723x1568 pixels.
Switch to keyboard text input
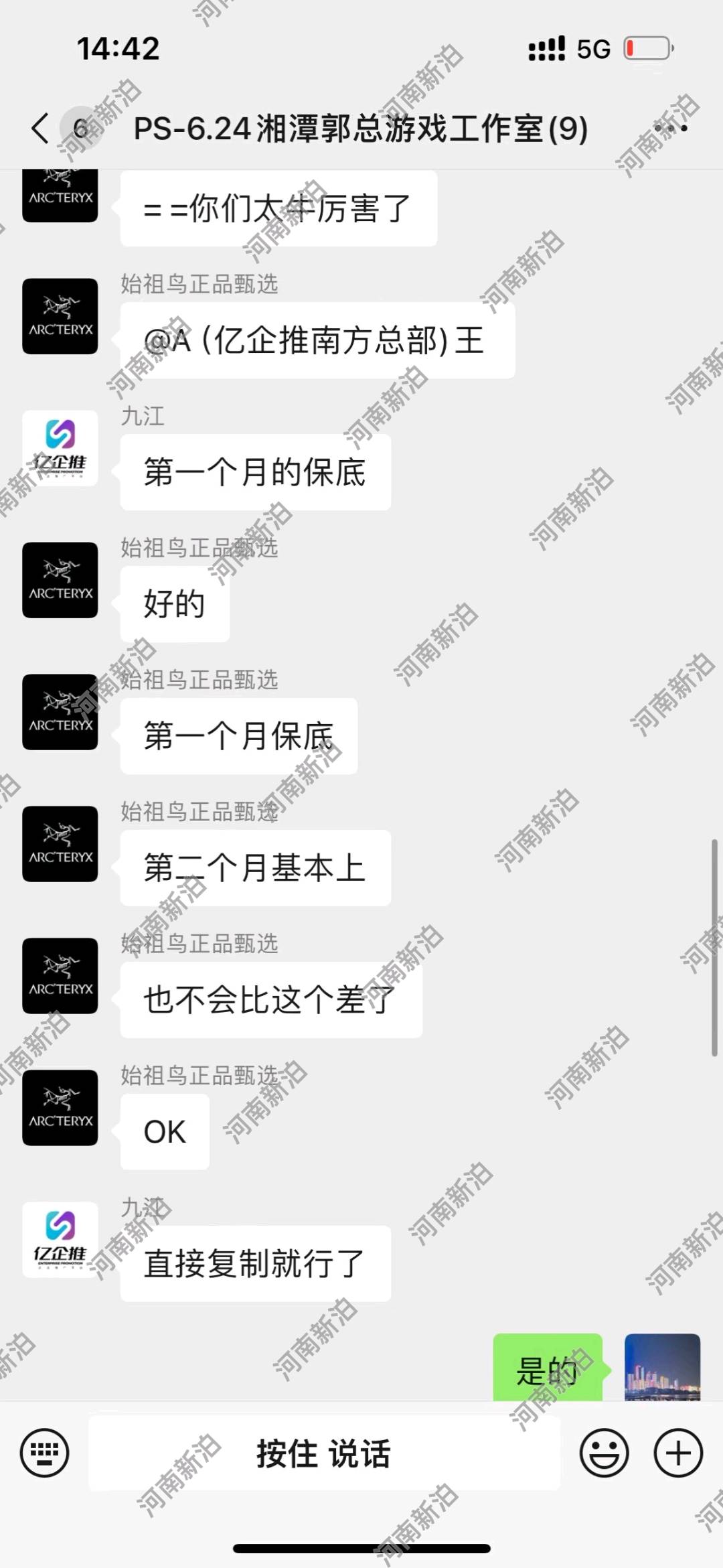pos(45,1453)
